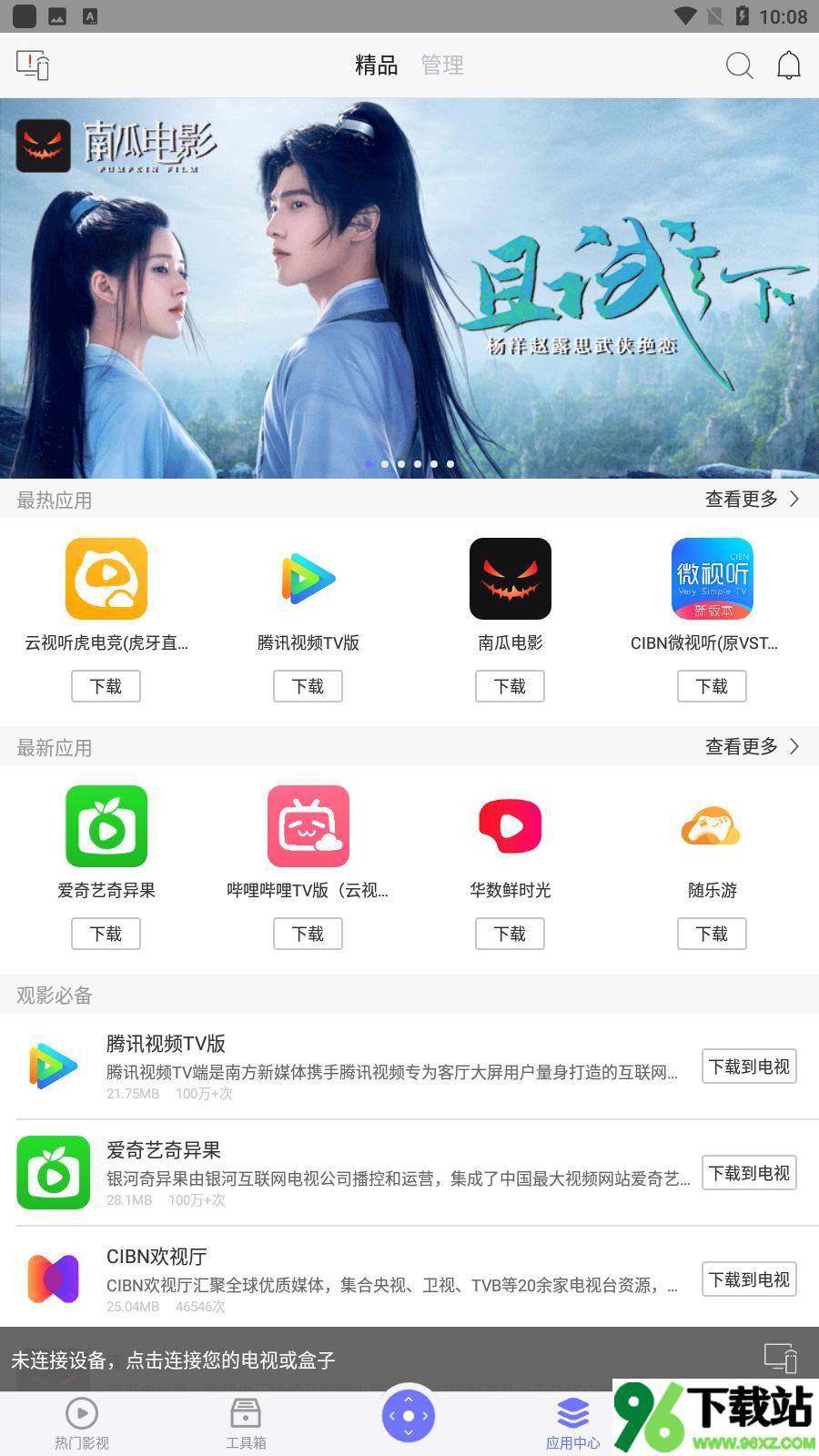View more under 最热应用
This screenshot has height=1456, width=819.
(x=752, y=499)
